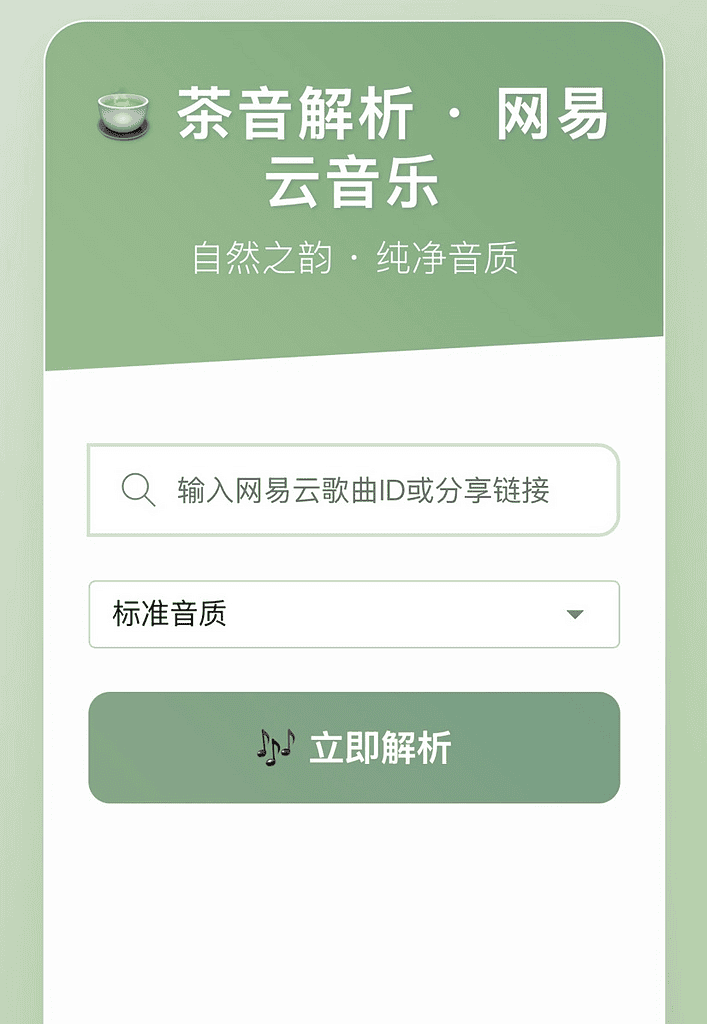The width and height of the screenshot is (707, 1024).
Task: Expand the 标准音质 quality dropdown
Action: tap(354, 614)
